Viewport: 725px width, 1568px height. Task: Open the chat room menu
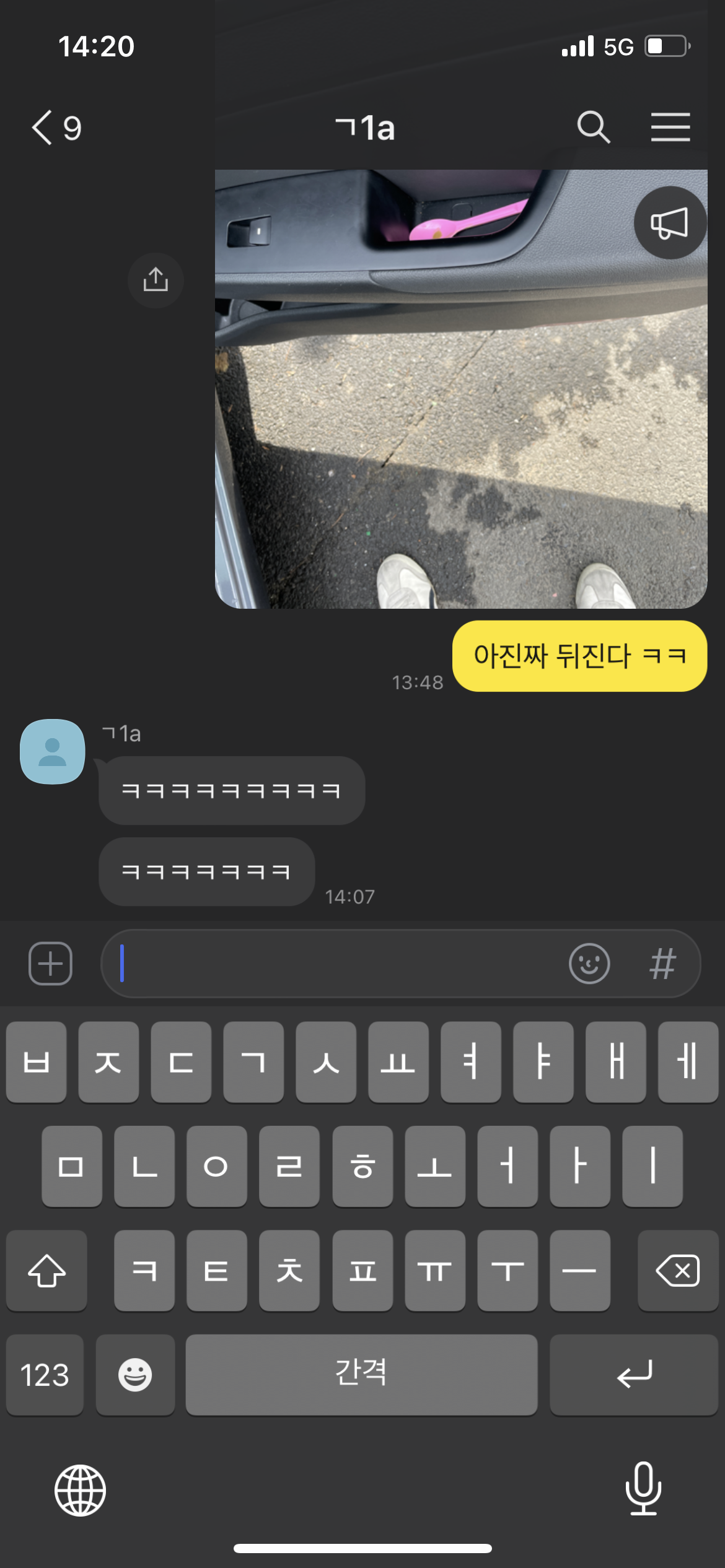click(x=670, y=128)
